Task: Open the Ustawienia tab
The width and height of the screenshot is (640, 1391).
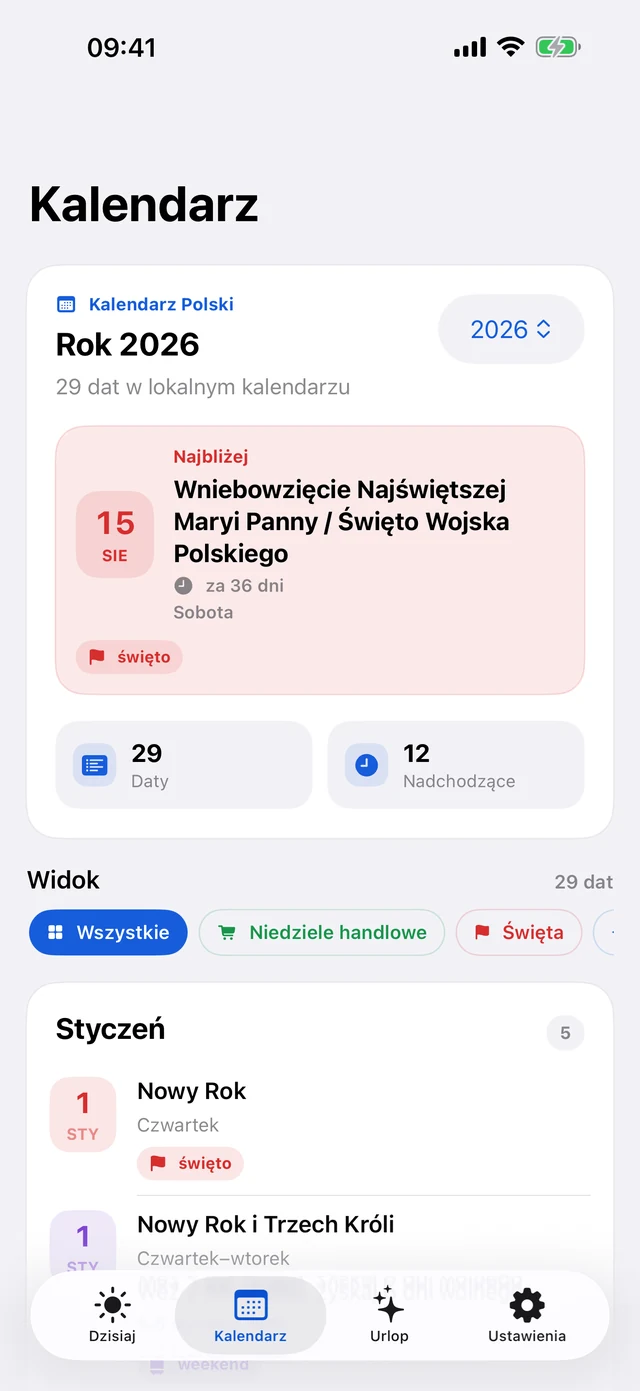Action: 527,1315
